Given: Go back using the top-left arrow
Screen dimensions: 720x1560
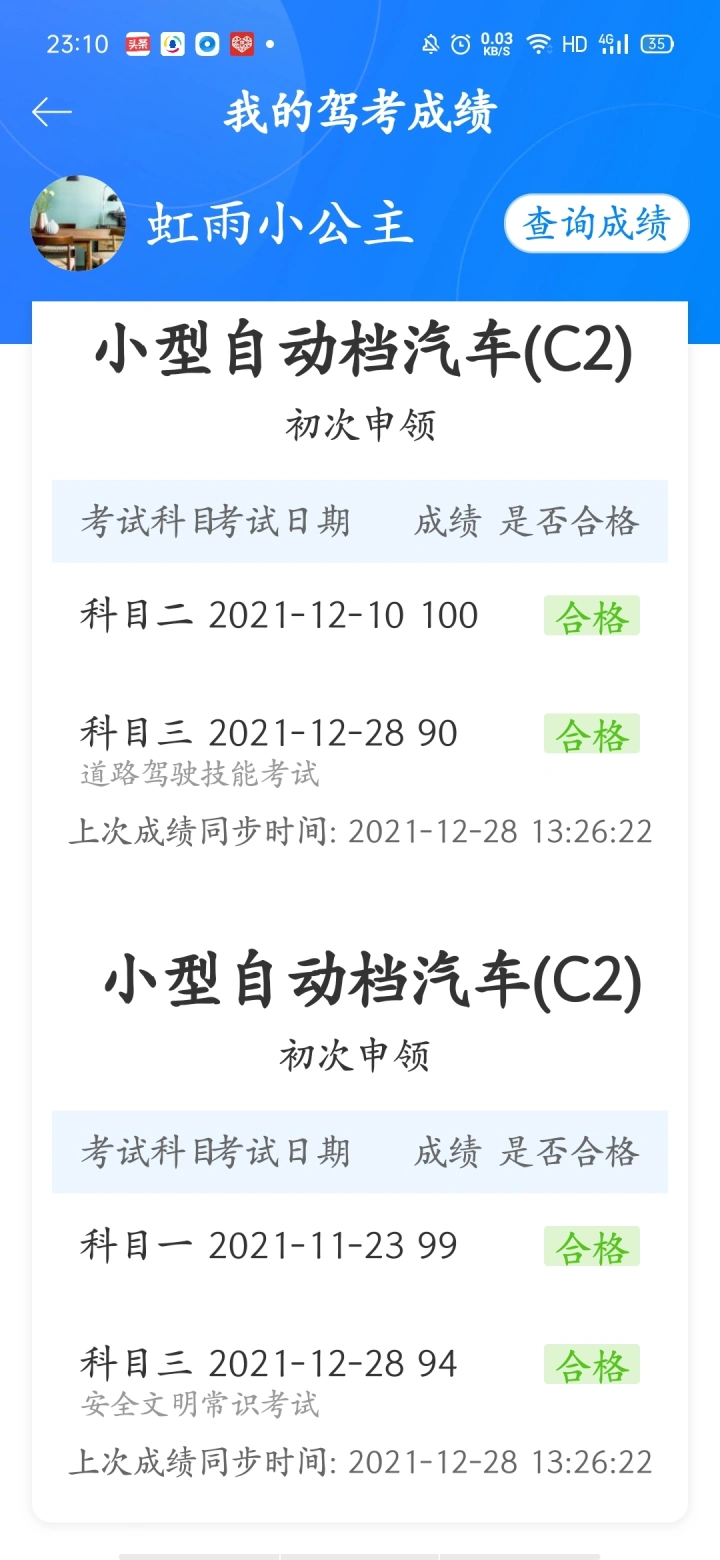Looking at the screenshot, I should [x=52, y=112].
